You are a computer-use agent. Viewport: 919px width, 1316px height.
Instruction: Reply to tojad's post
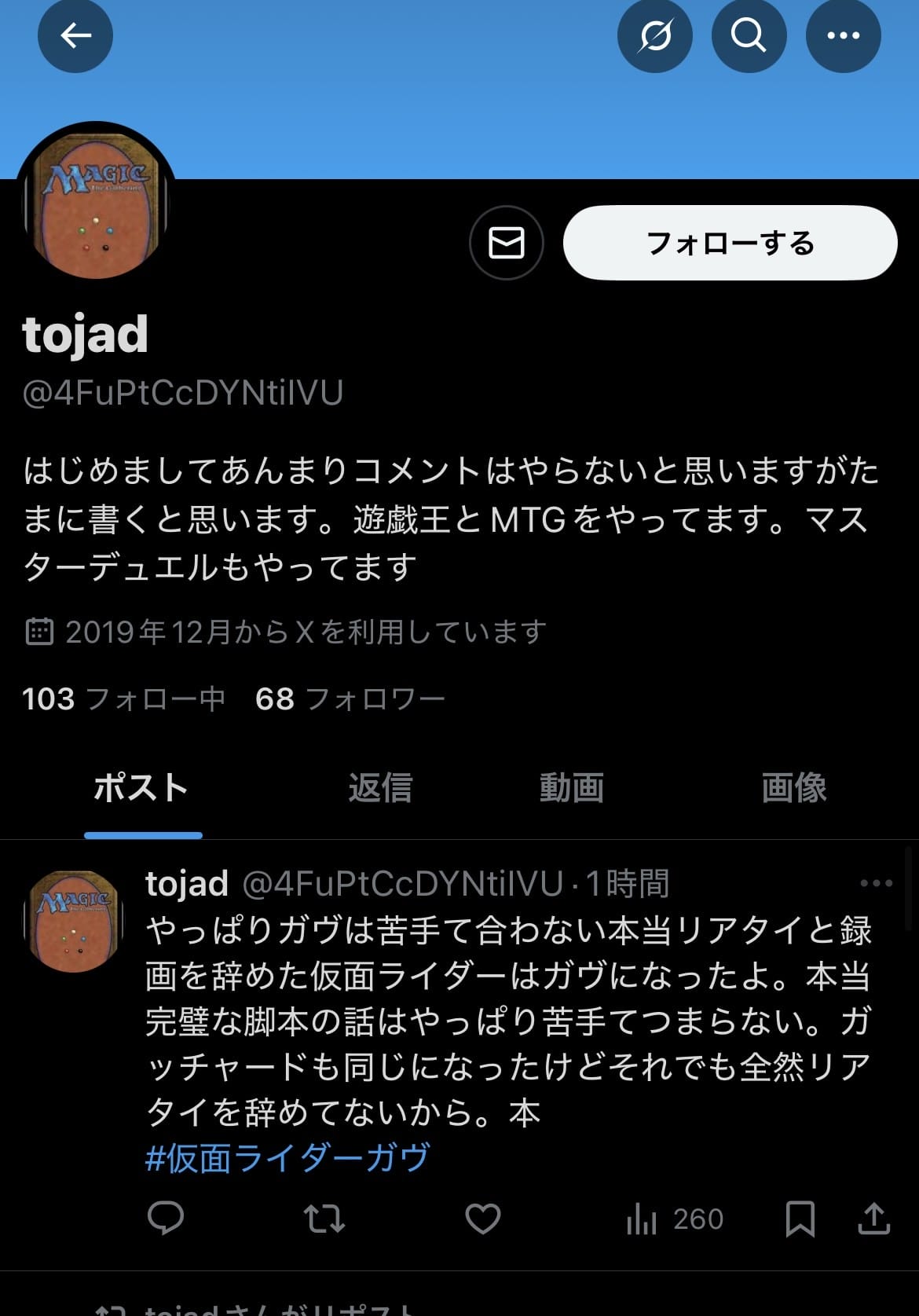166,1219
